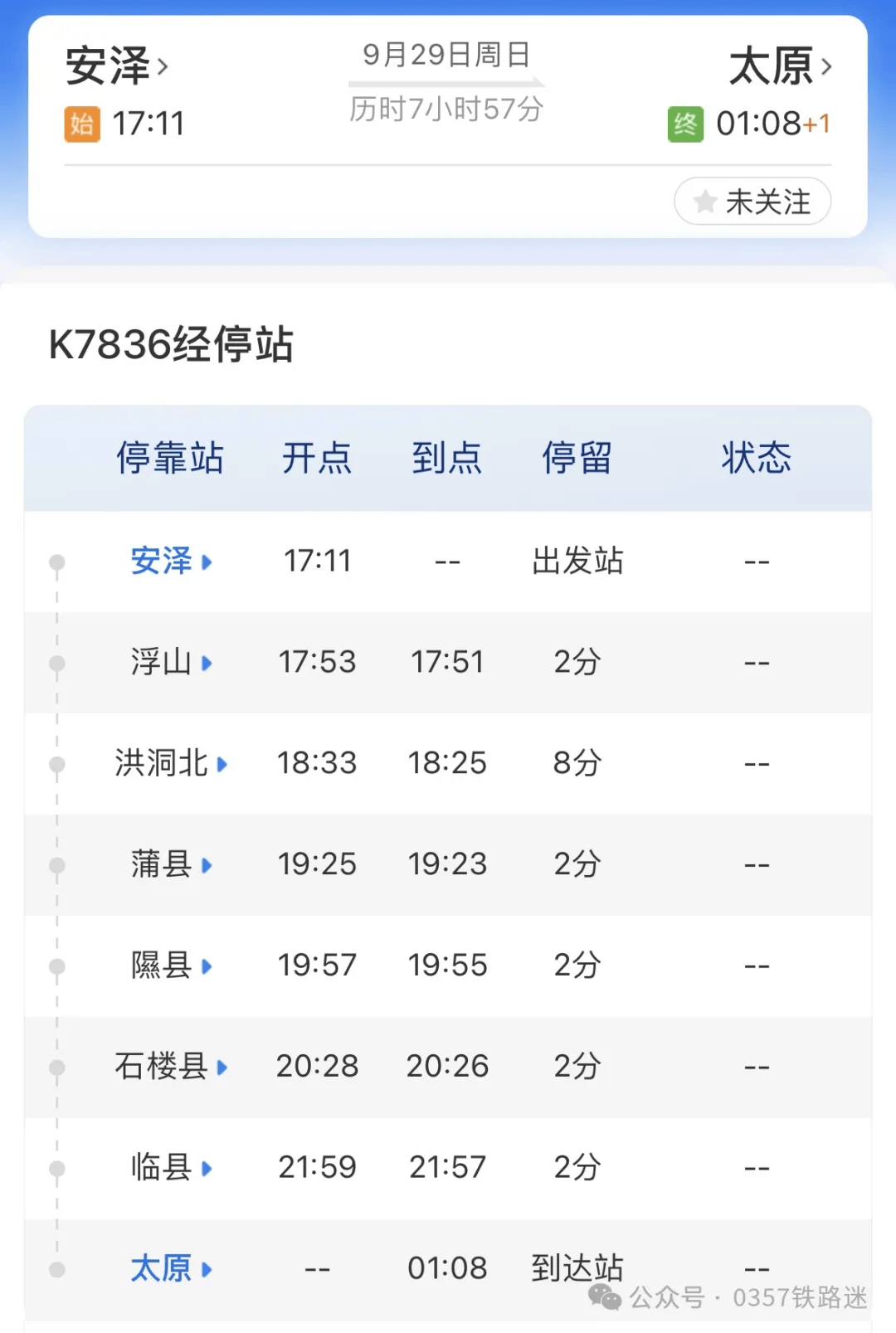Expand 洪洞北 station details
The width and height of the screenshot is (896, 1333).
coord(223,764)
